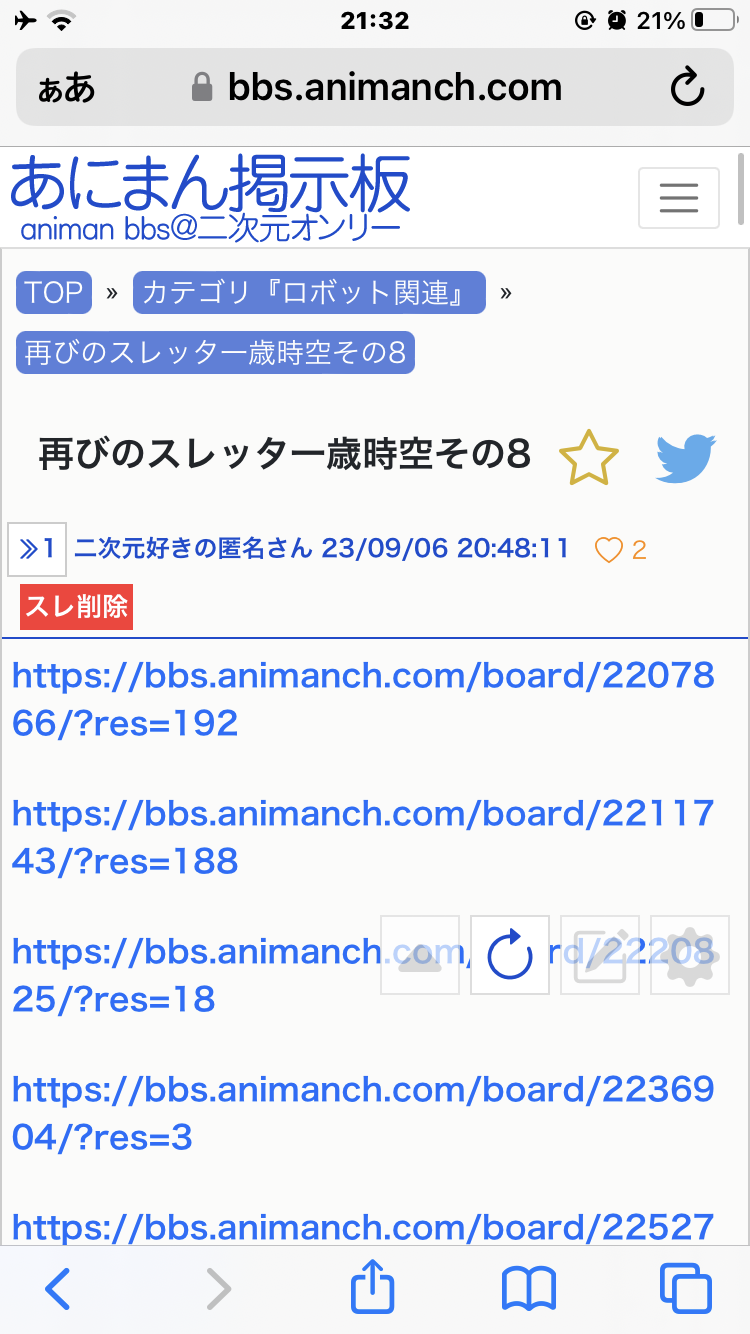Like post 1 with the heart icon
Image resolution: width=750 pixels, height=1334 pixels.
[609, 550]
